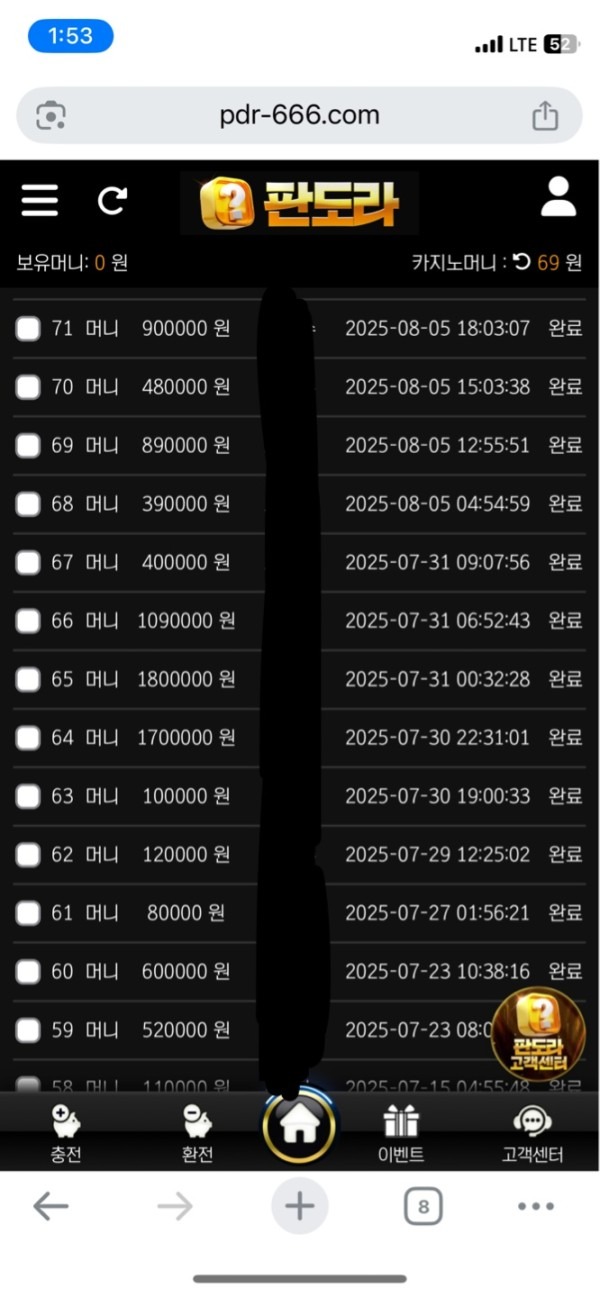Go to 환전 withdrawal tab

(197, 1134)
